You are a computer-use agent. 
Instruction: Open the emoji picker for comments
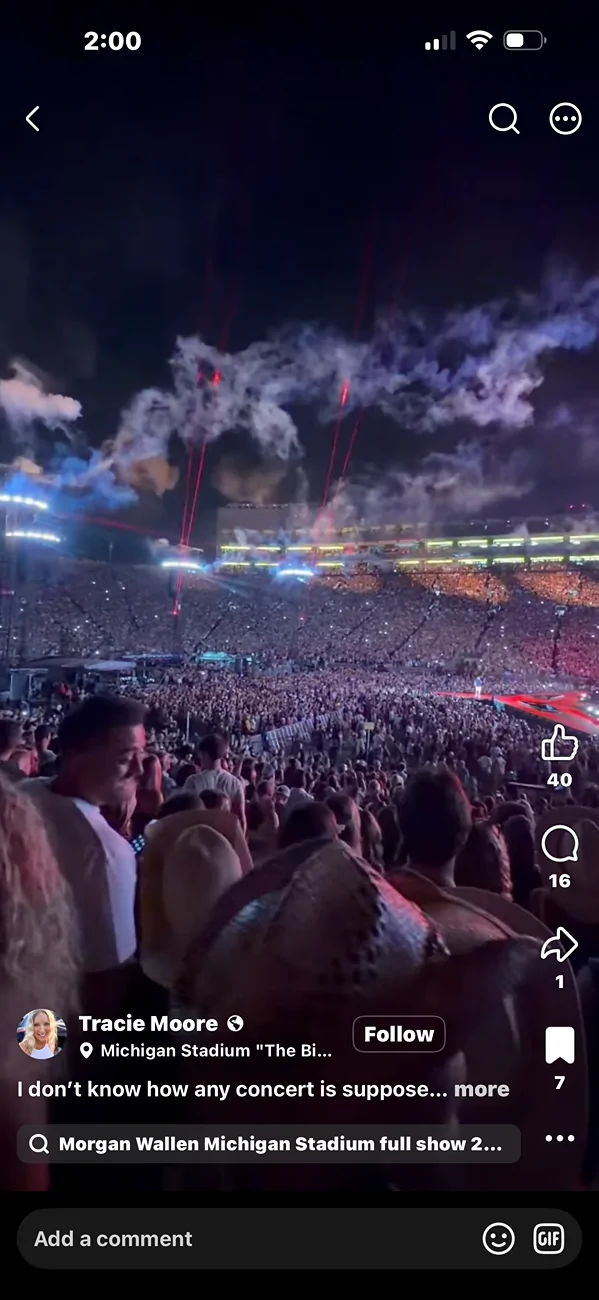[498, 1239]
